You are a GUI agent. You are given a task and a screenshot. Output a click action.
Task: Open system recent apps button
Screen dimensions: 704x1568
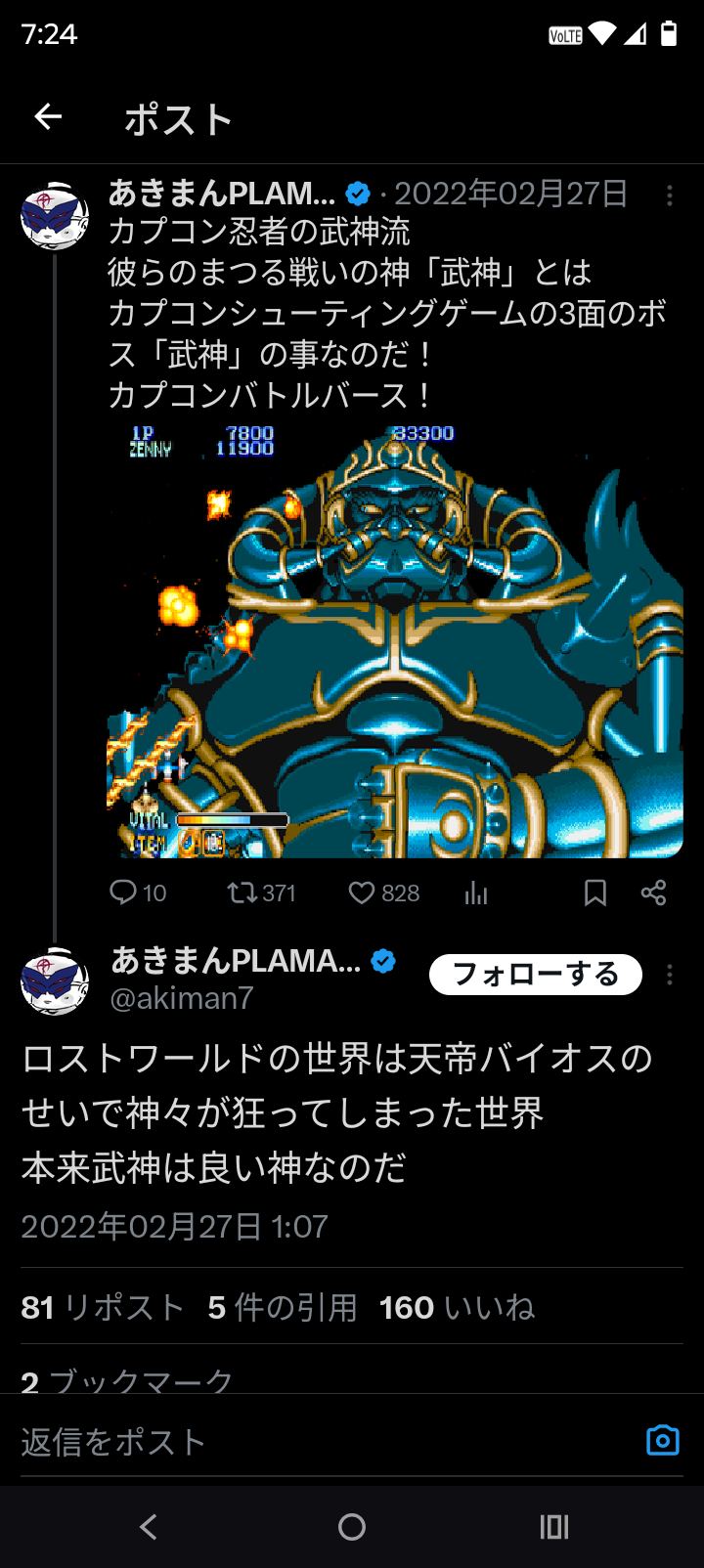tap(554, 1527)
